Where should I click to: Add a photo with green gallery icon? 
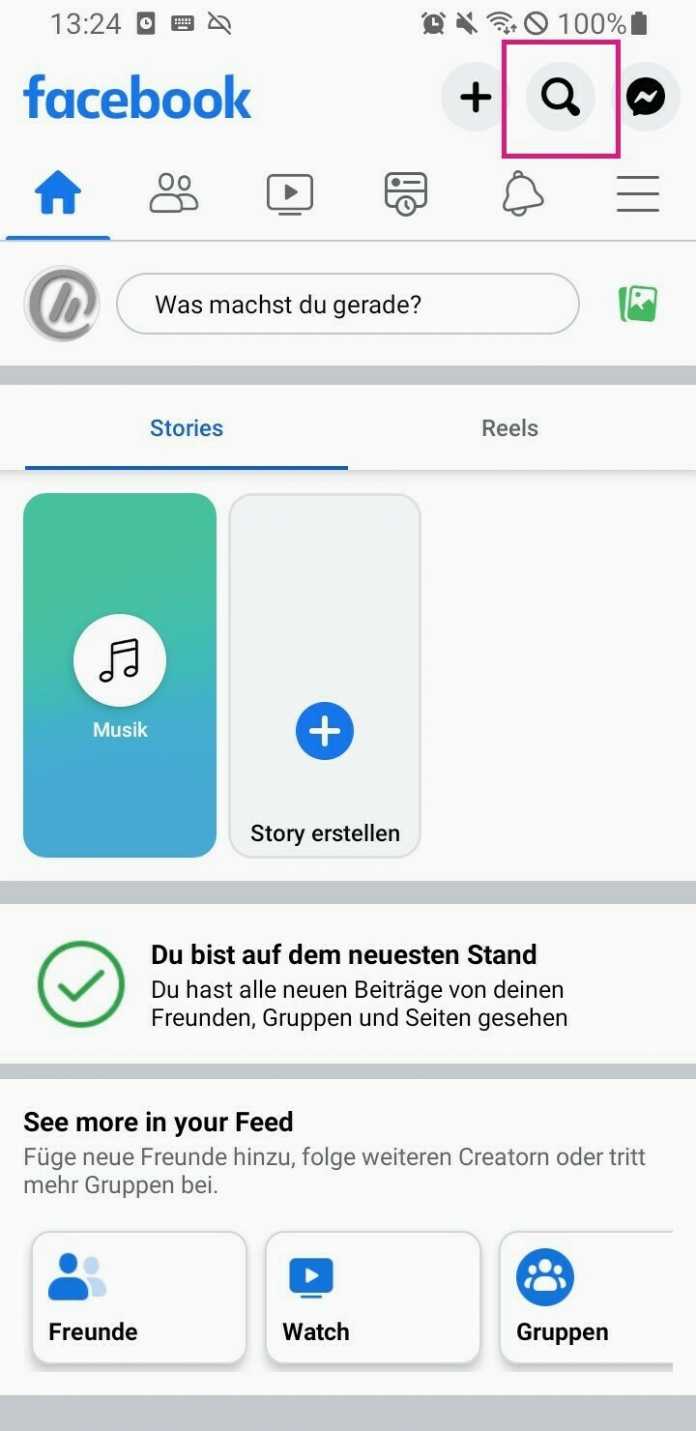pos(637,304)
